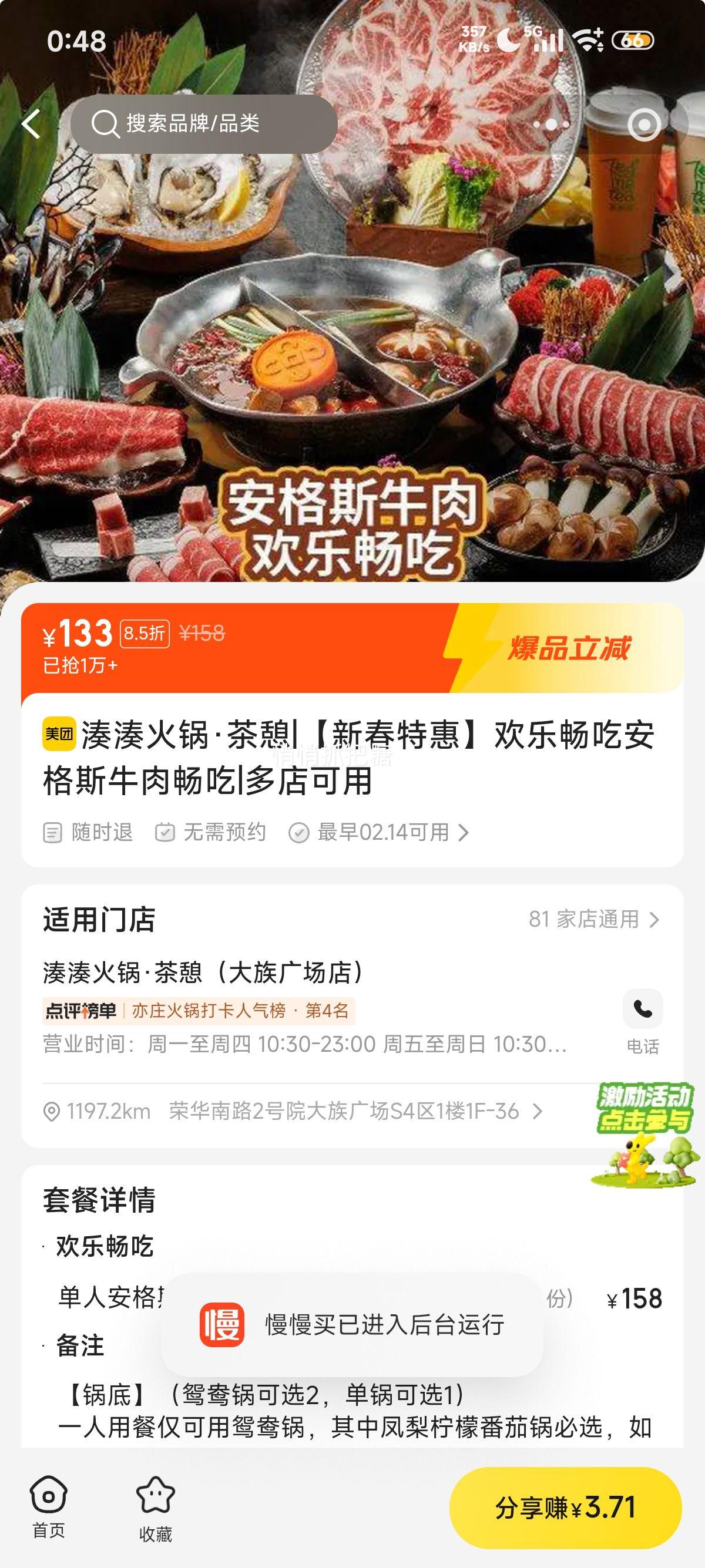Open the 亦庄火锅打卡人气榜 ranking tag
Screen dimensions: 705x1568
[x=199, y=1011]
